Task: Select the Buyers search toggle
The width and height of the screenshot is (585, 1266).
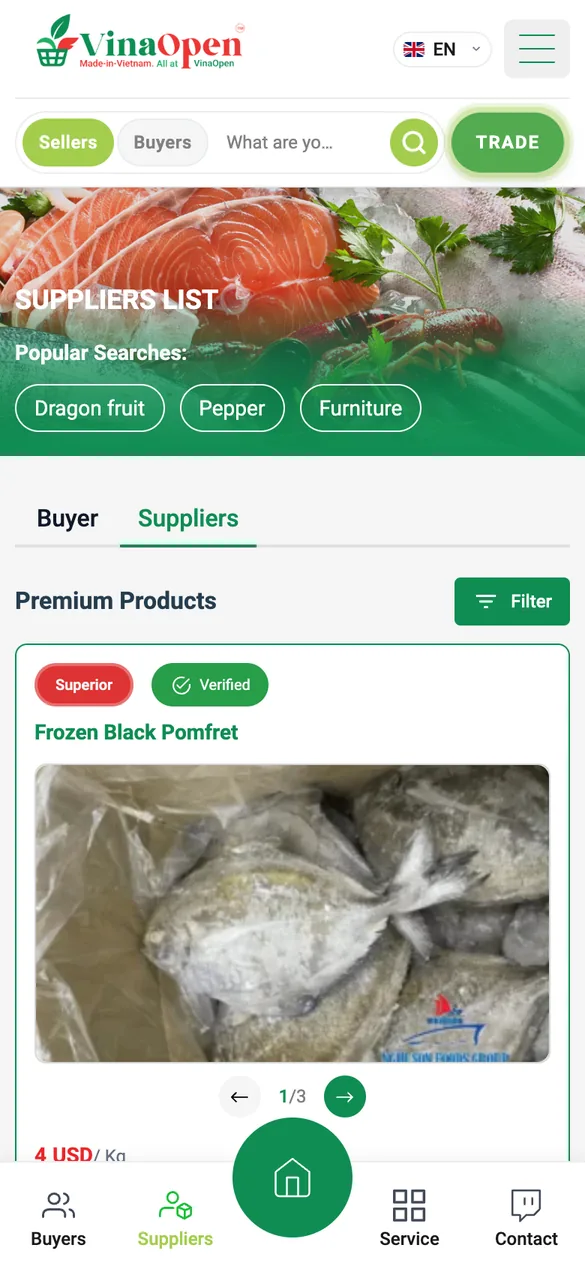Action: tap(162, 142)
